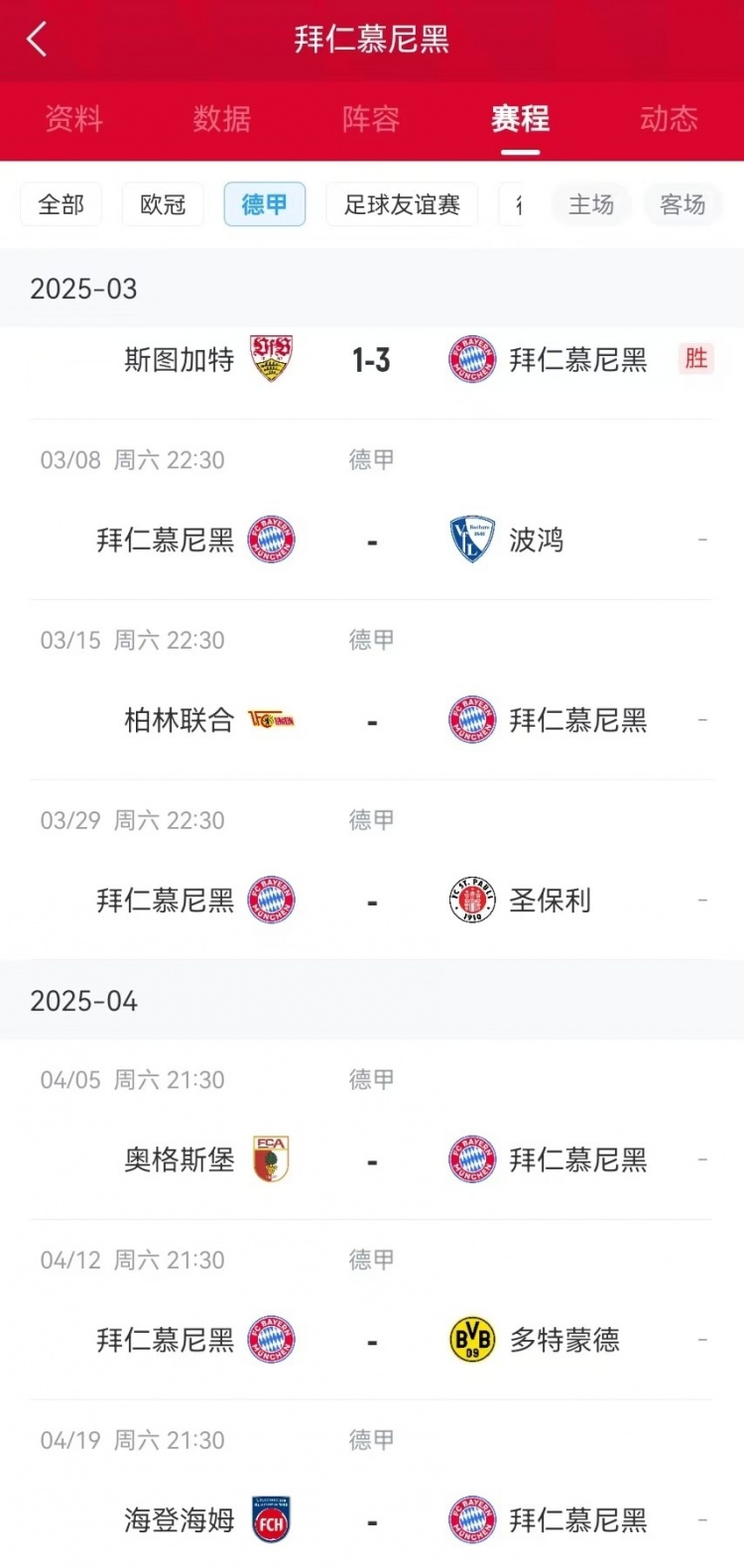Filter matches by 欧冠
The height and width of the screenshot is (1568, 744).
tap(163, 204)
